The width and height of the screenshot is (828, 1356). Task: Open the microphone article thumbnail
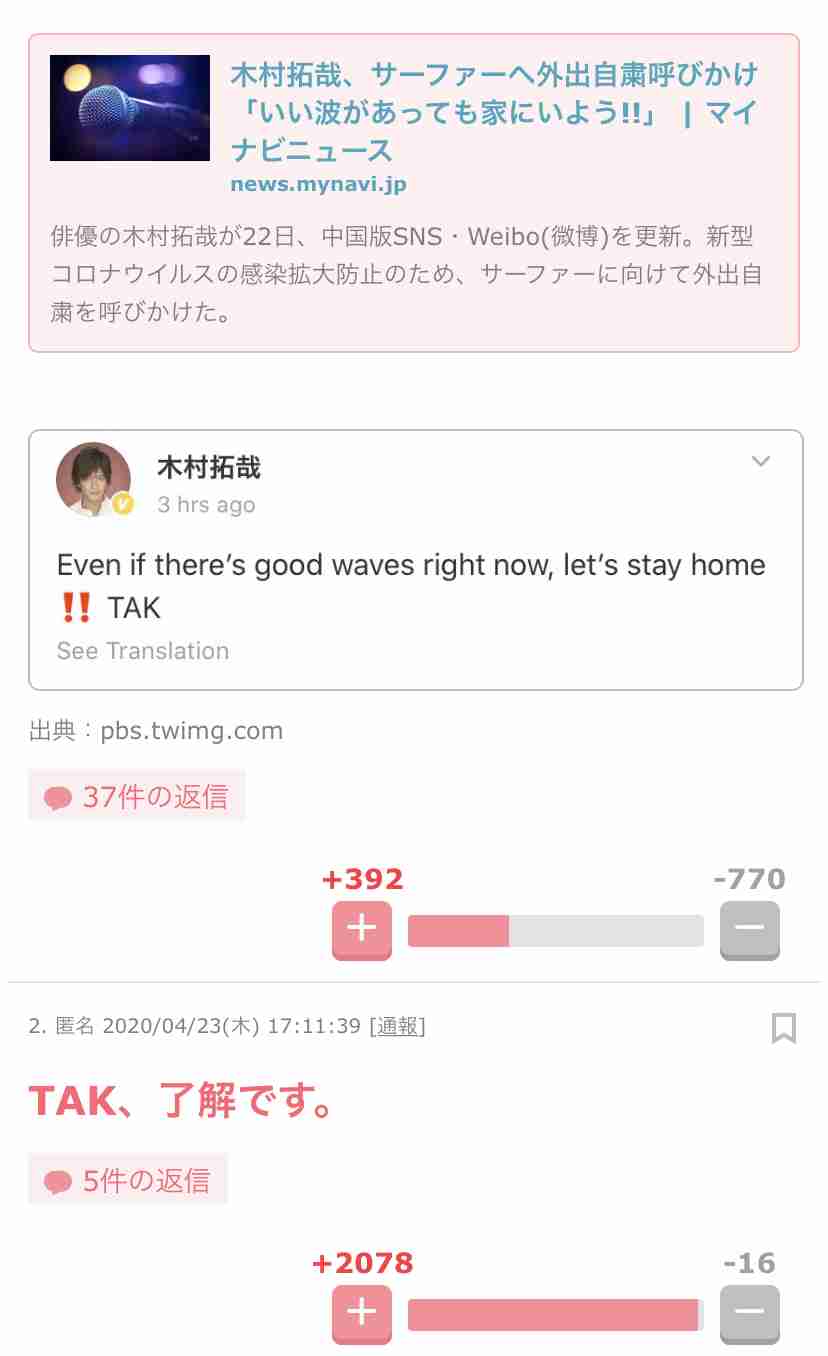130,108
